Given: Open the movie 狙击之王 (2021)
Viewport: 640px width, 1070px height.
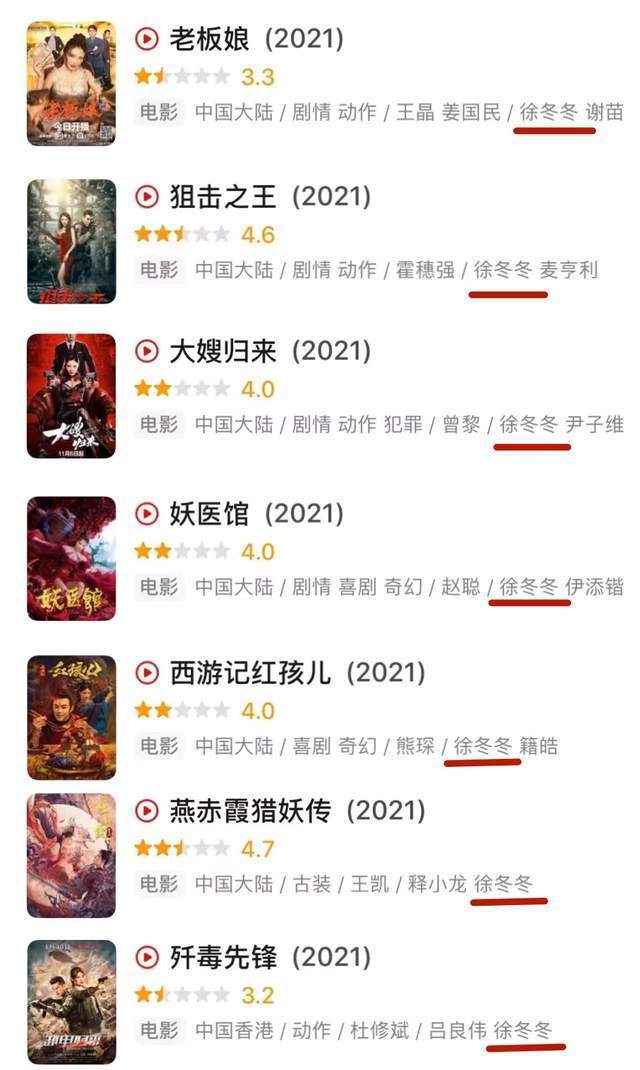Looking at the screenshot, I should point(254,196).
